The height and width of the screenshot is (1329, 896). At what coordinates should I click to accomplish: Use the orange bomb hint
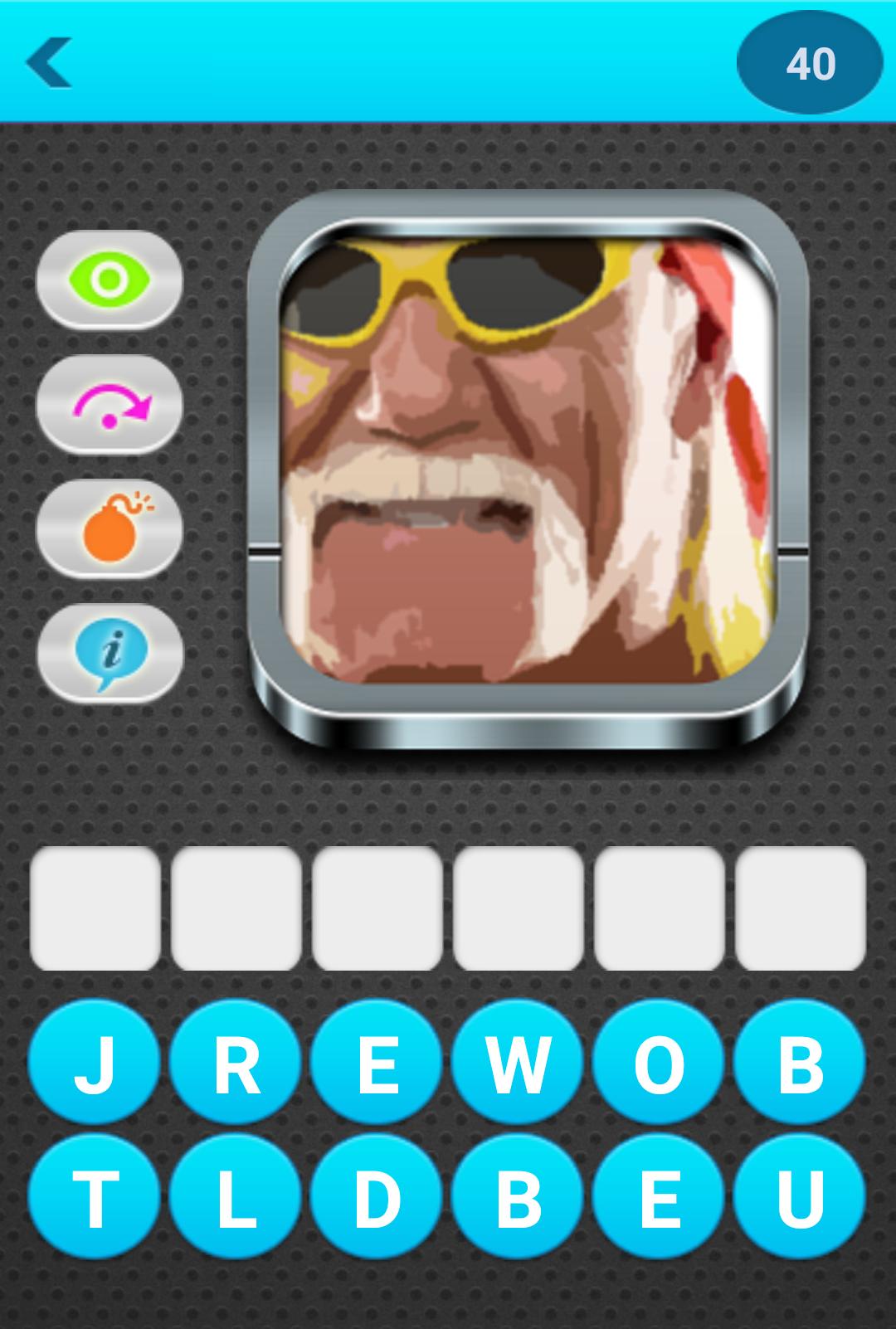click(110, 528)
